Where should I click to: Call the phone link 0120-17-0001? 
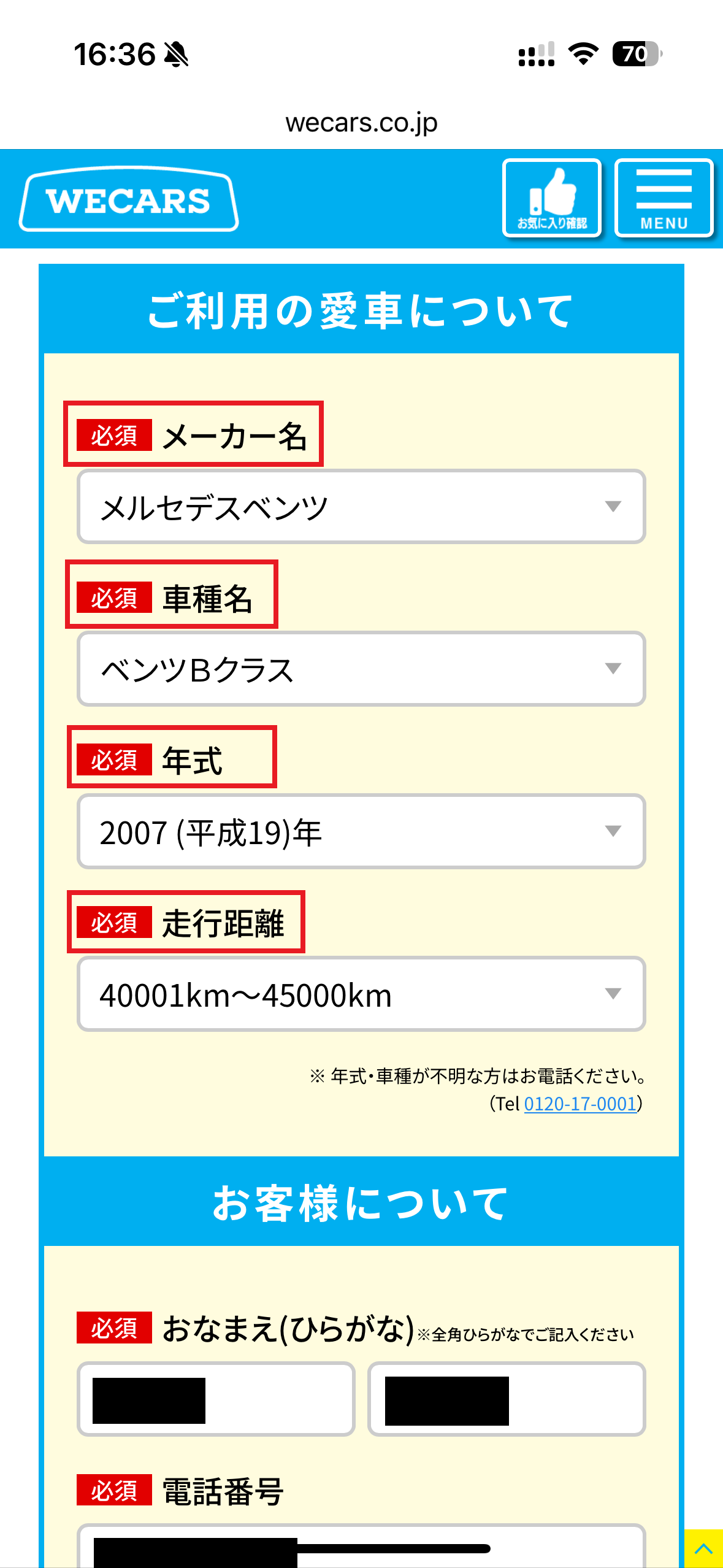coord(580,1104)
